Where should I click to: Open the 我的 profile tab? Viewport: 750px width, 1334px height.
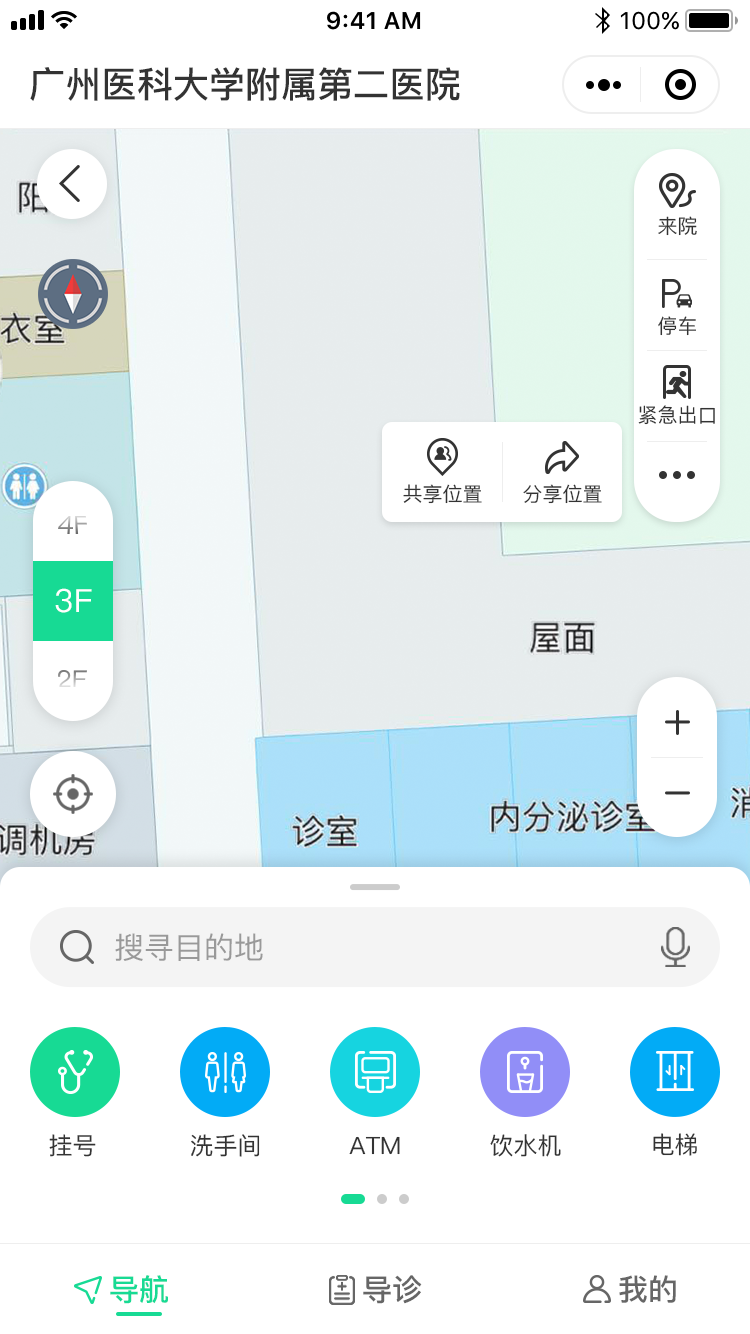pos(630,1289)
